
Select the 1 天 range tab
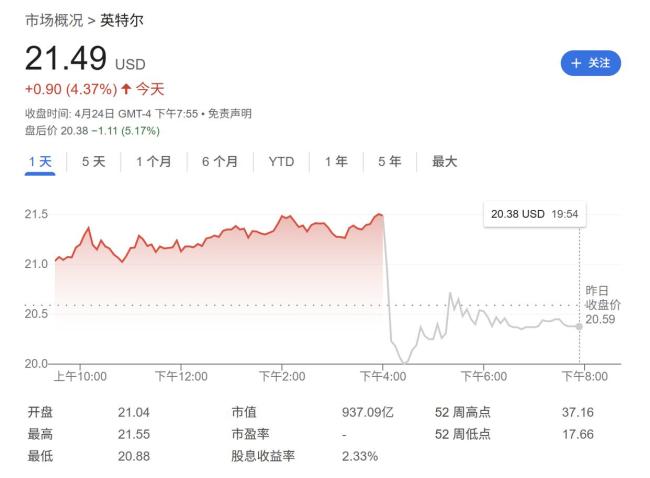pos(40,162)
